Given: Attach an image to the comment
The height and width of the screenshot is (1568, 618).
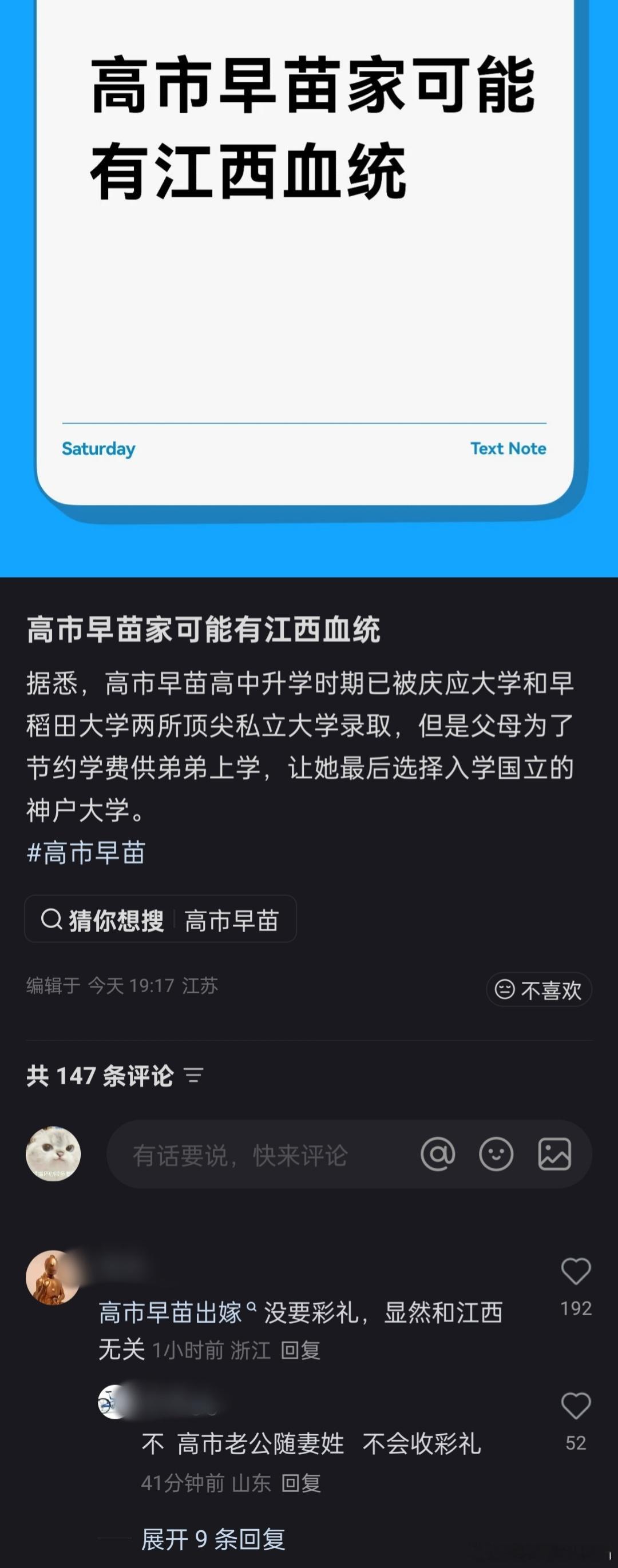Looking at the screenshot, I should pyautogui.click(x=554, y=1154).
